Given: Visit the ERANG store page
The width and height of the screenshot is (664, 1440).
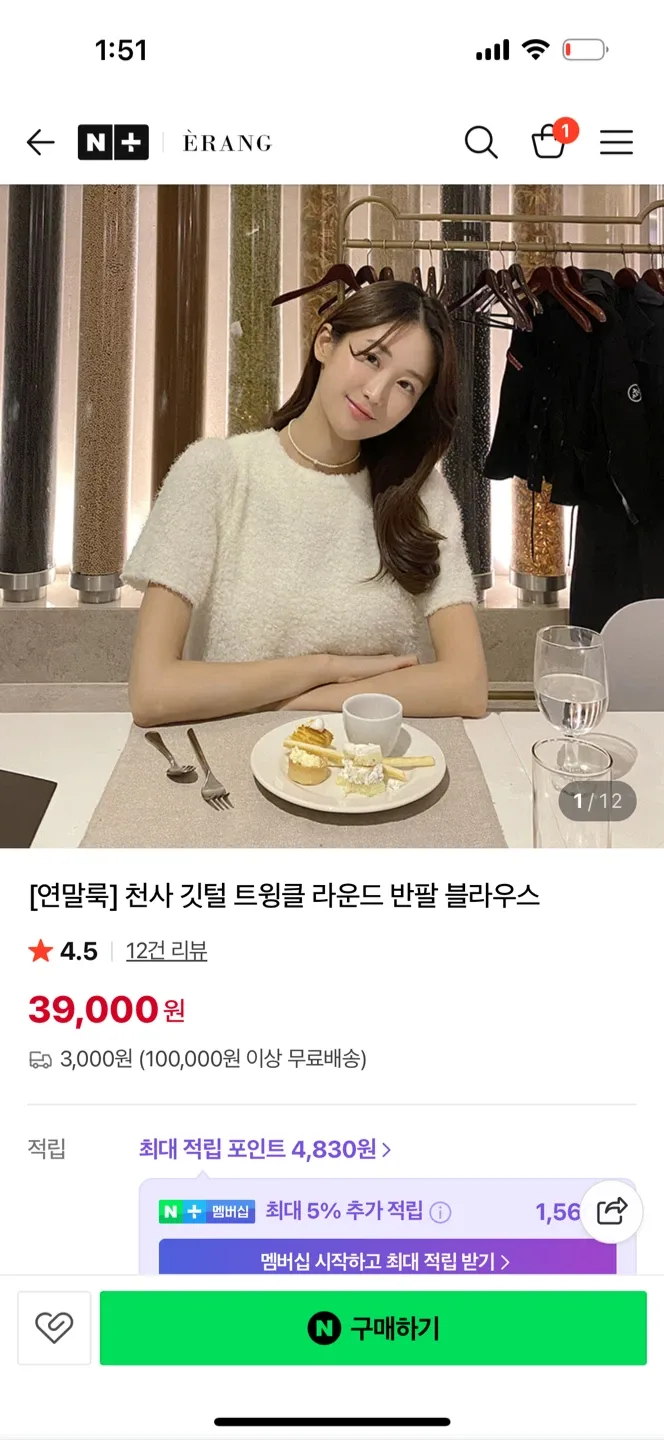Looking at the screenshot, I should (227, 143).
